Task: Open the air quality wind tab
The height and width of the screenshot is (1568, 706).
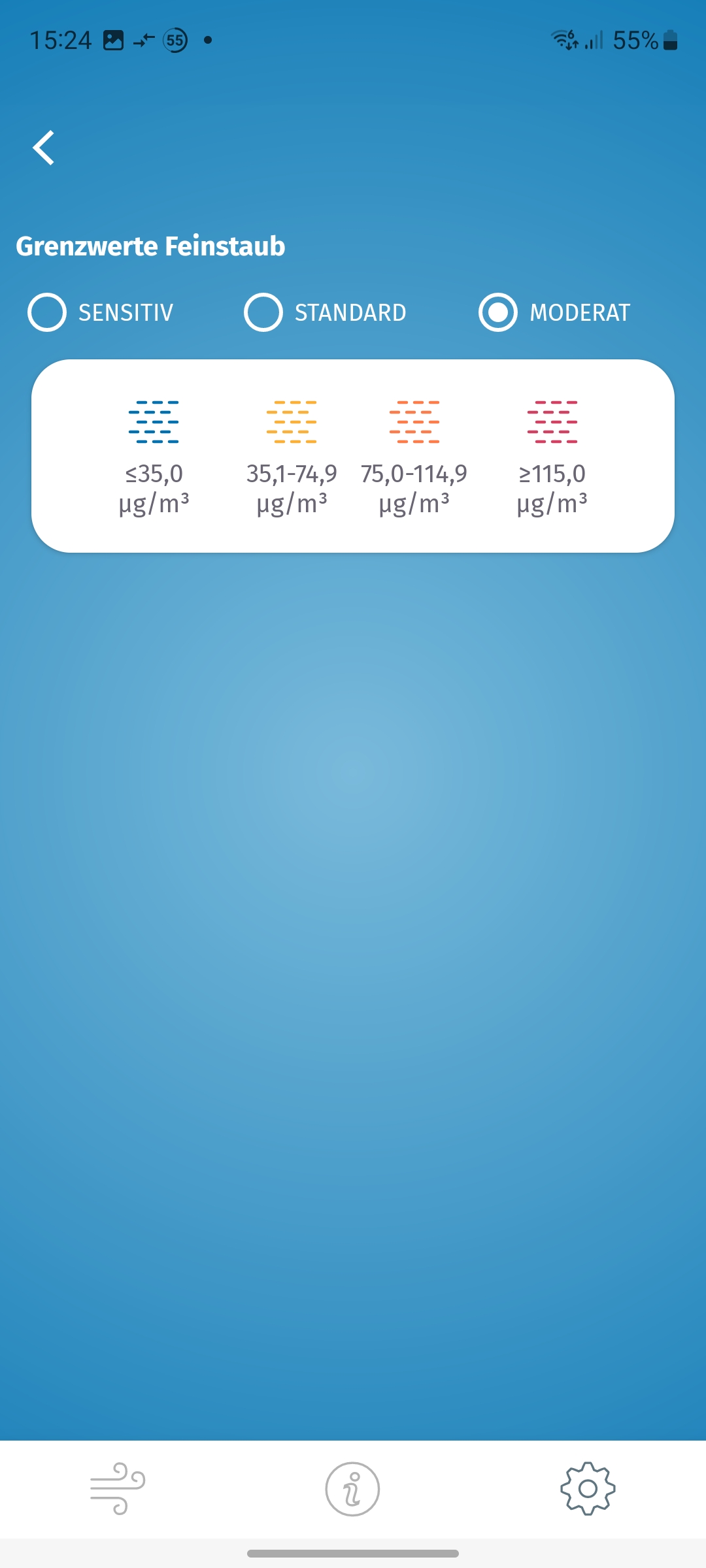Action: 118,1488
